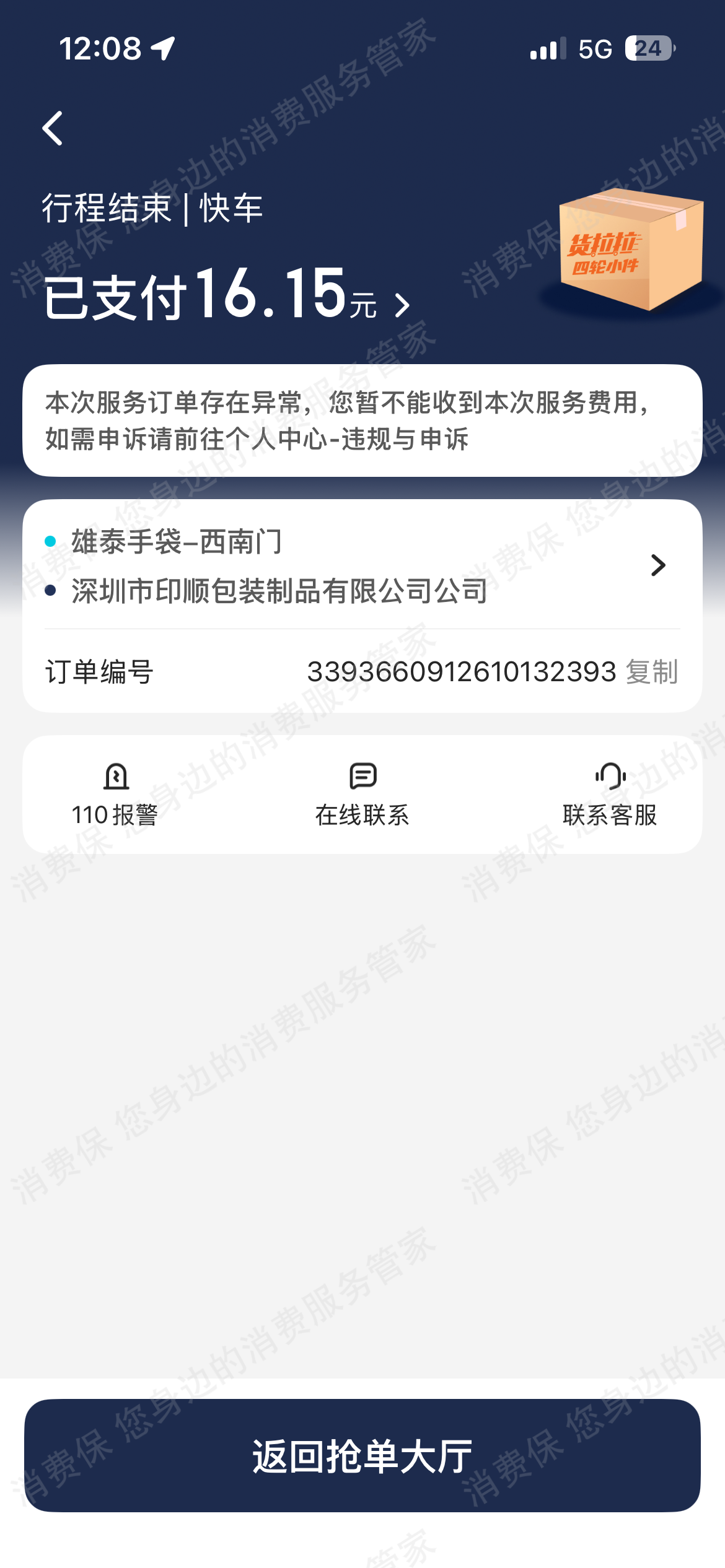Open route details with the right chevron
725x1568 pixels.
(x=659, y=565)
